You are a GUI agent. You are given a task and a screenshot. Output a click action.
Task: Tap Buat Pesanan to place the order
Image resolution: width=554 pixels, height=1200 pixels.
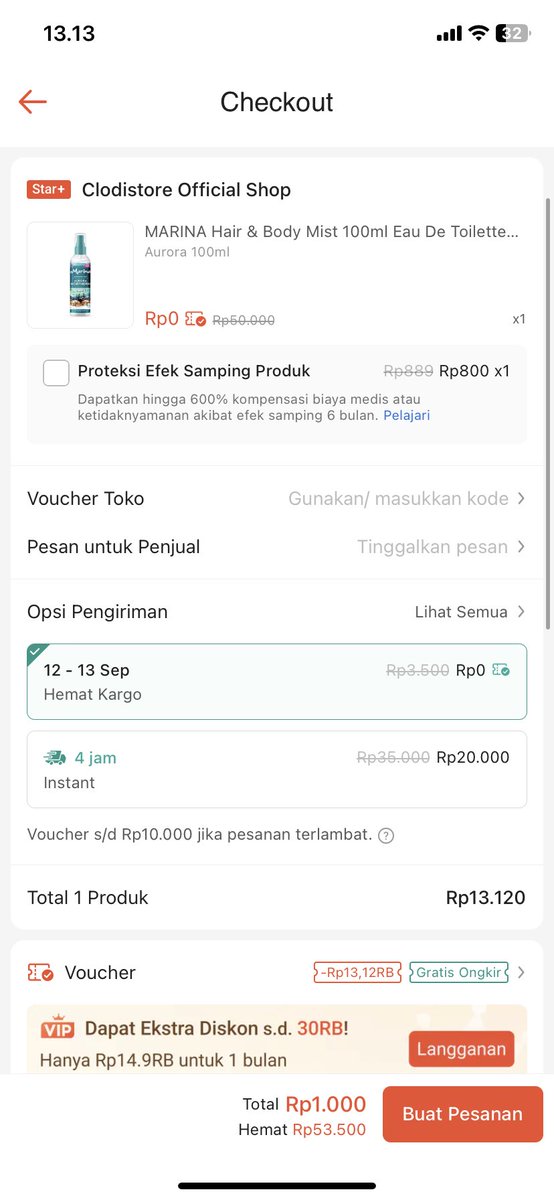(x=462, y=1114)
